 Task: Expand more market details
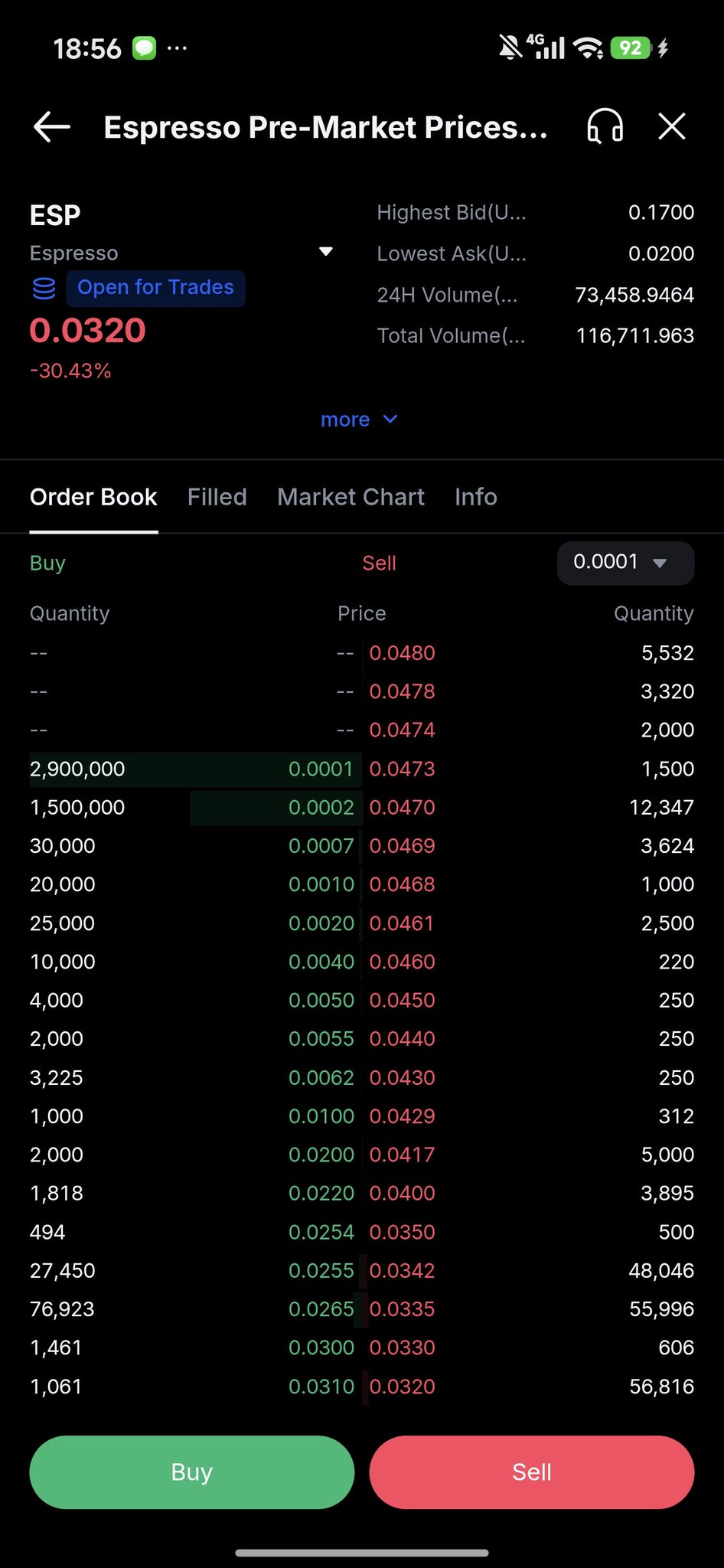click(x=358, y=420)
